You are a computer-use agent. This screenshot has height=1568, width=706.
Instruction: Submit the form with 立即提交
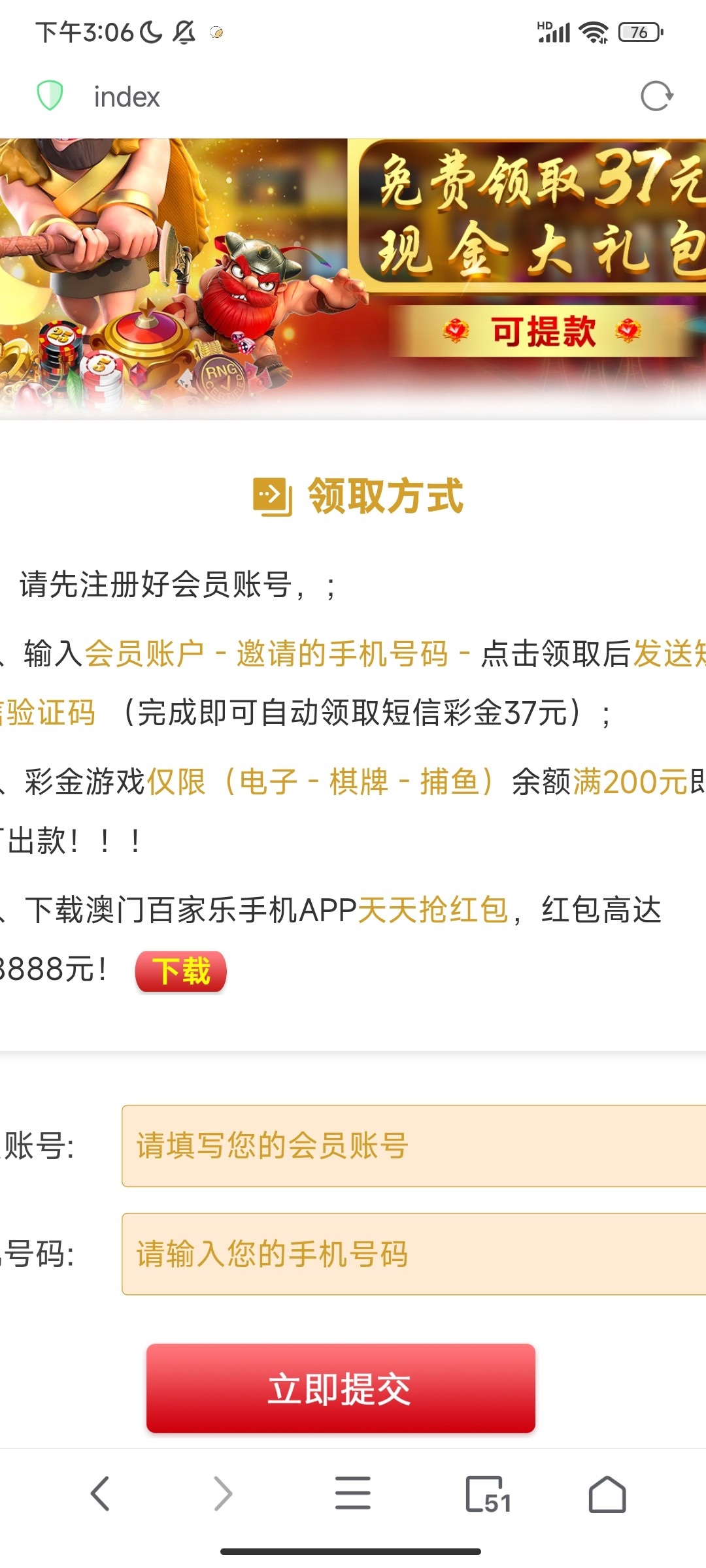[x=341, y=1388]
